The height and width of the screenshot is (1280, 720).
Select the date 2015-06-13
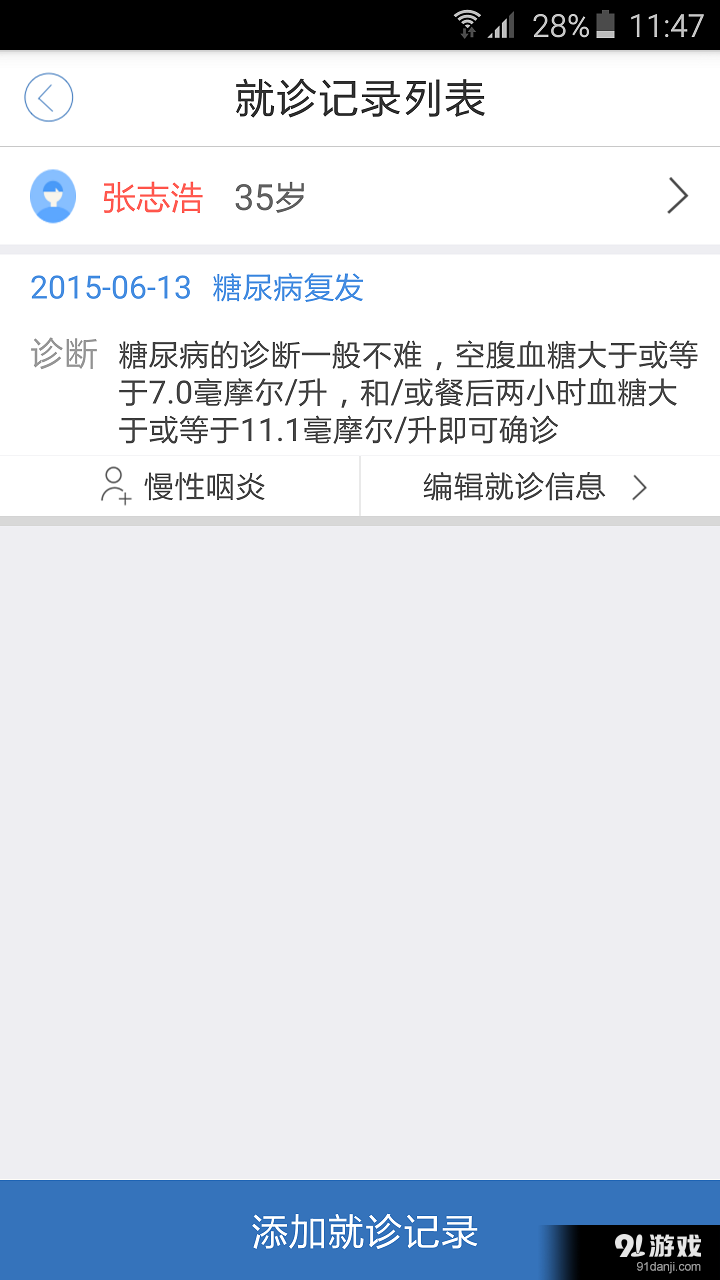click(110, 288)
